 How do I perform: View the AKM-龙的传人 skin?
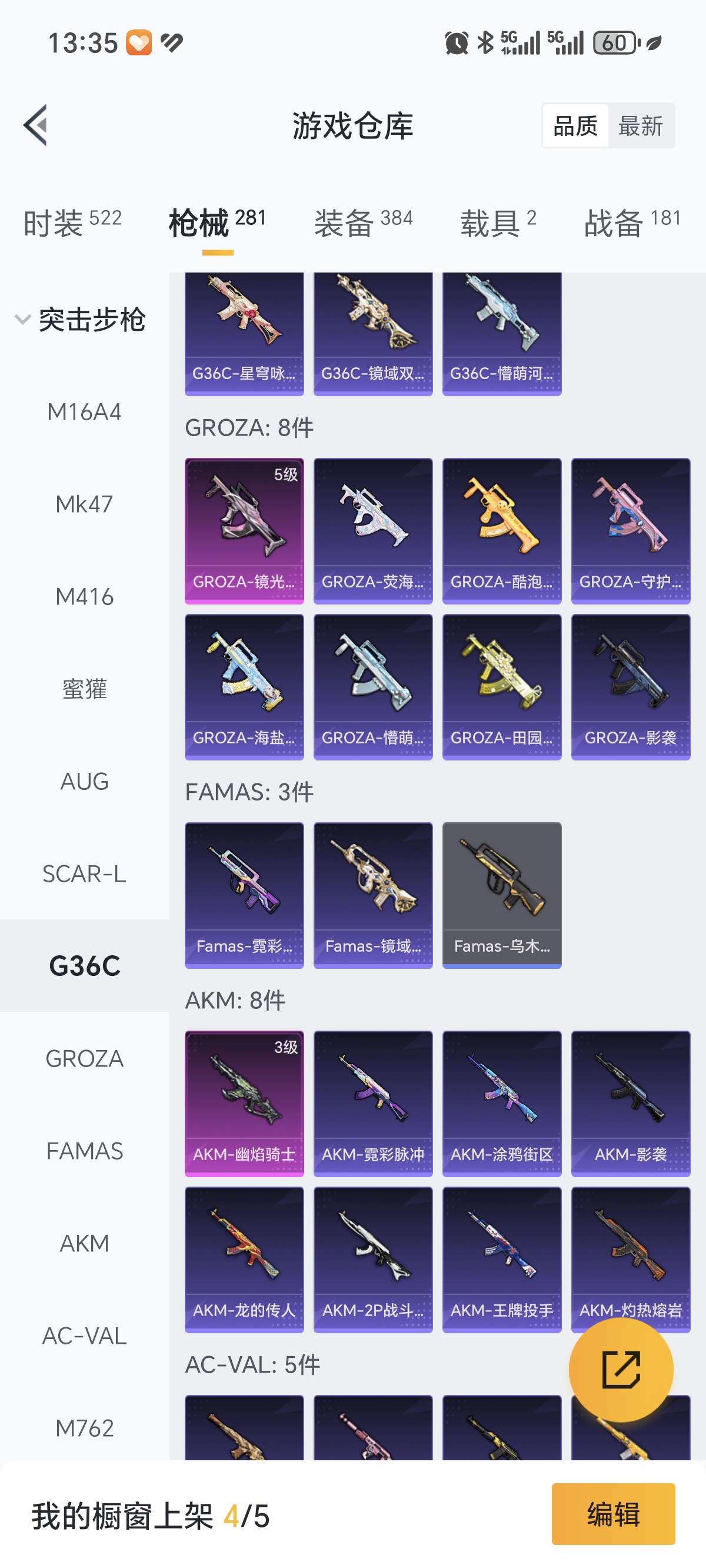244,1259
